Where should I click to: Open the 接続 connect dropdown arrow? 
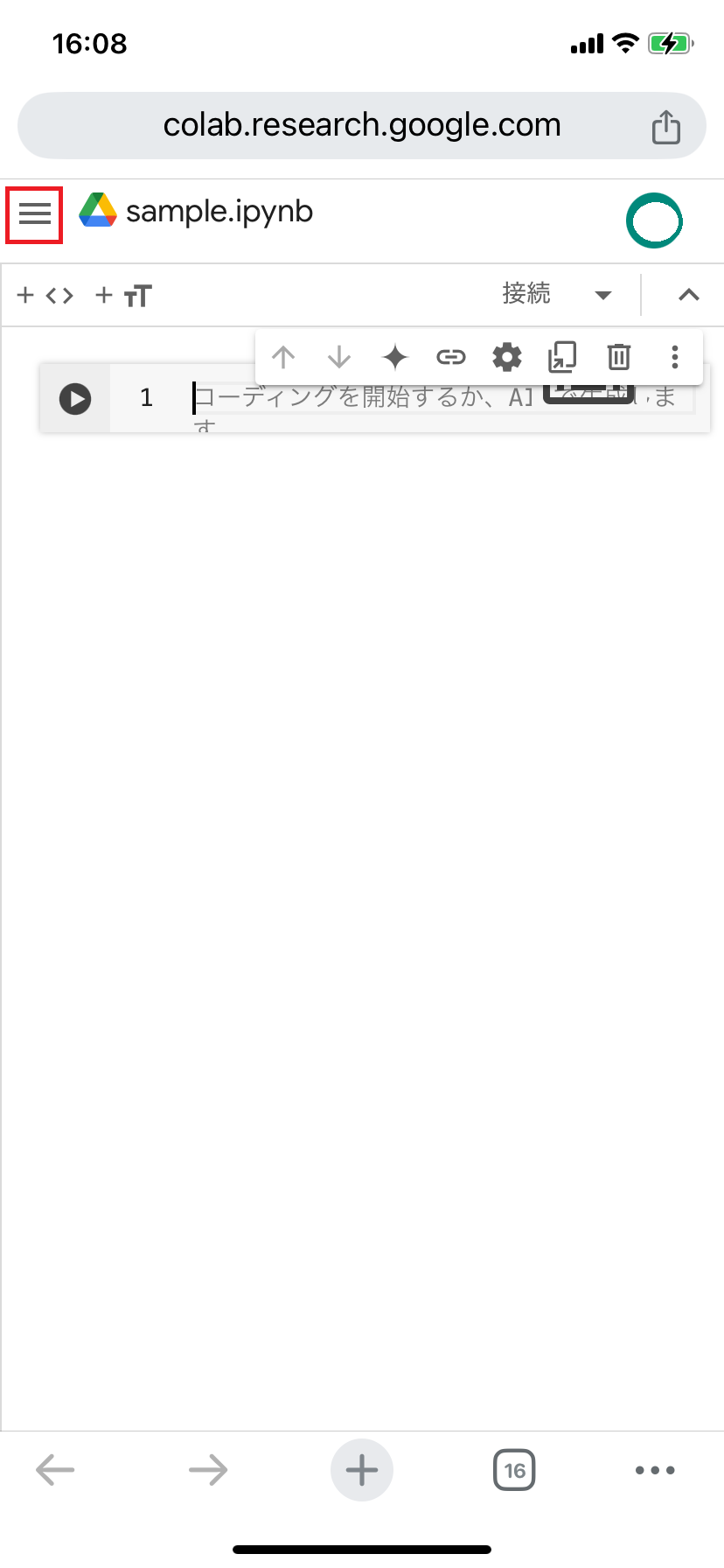[604, 295]
